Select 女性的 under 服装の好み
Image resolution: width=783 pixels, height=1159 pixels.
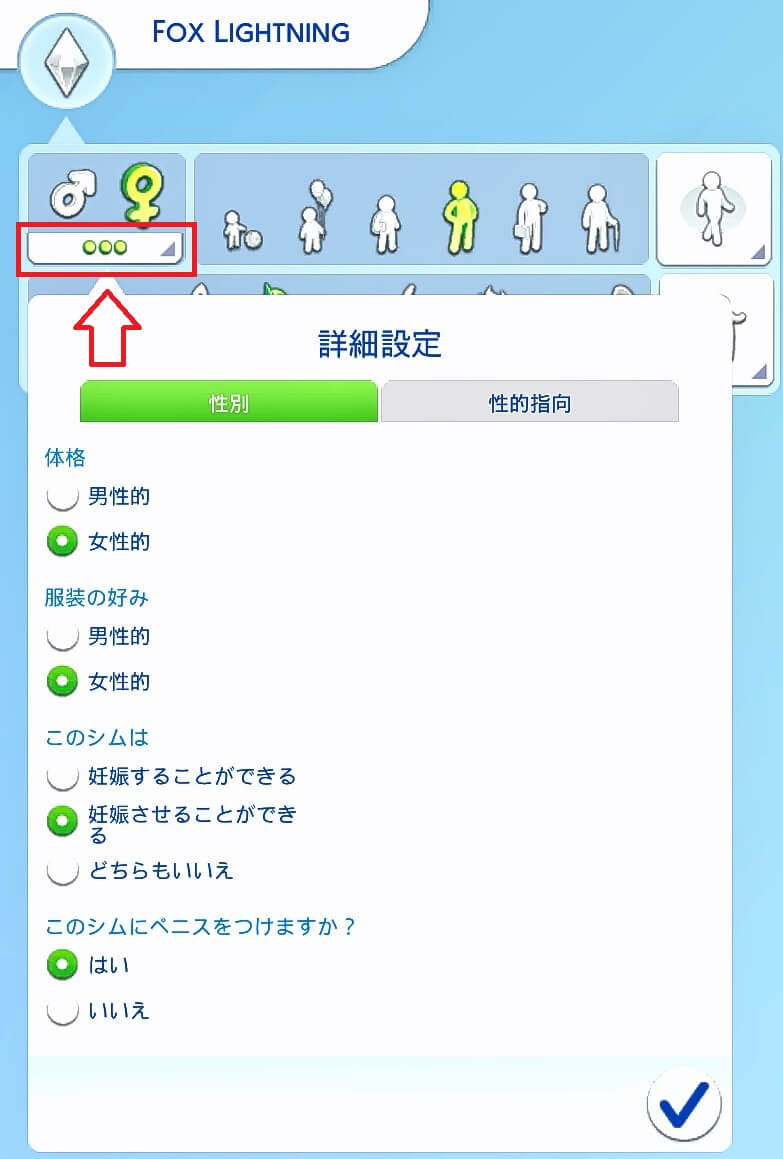pos(62,682)
